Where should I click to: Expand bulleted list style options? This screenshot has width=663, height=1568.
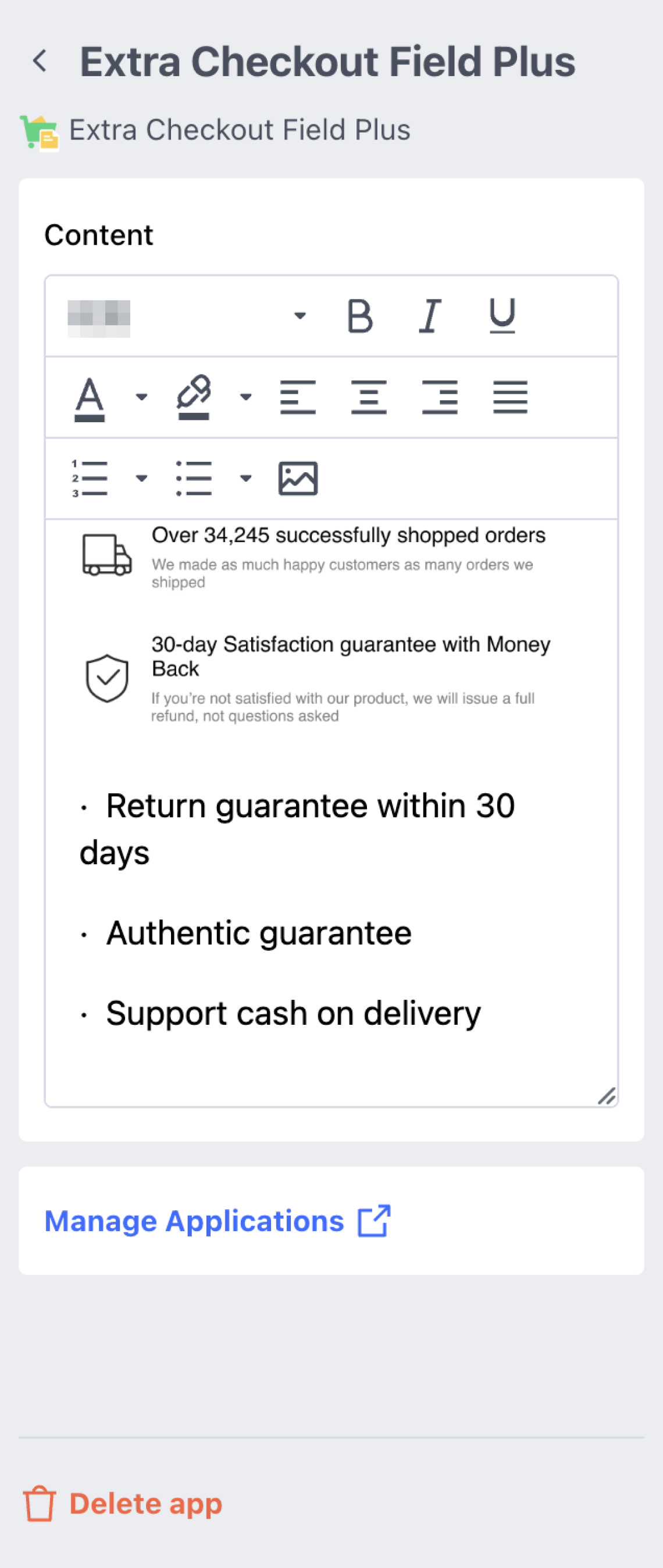pos(245,479)
